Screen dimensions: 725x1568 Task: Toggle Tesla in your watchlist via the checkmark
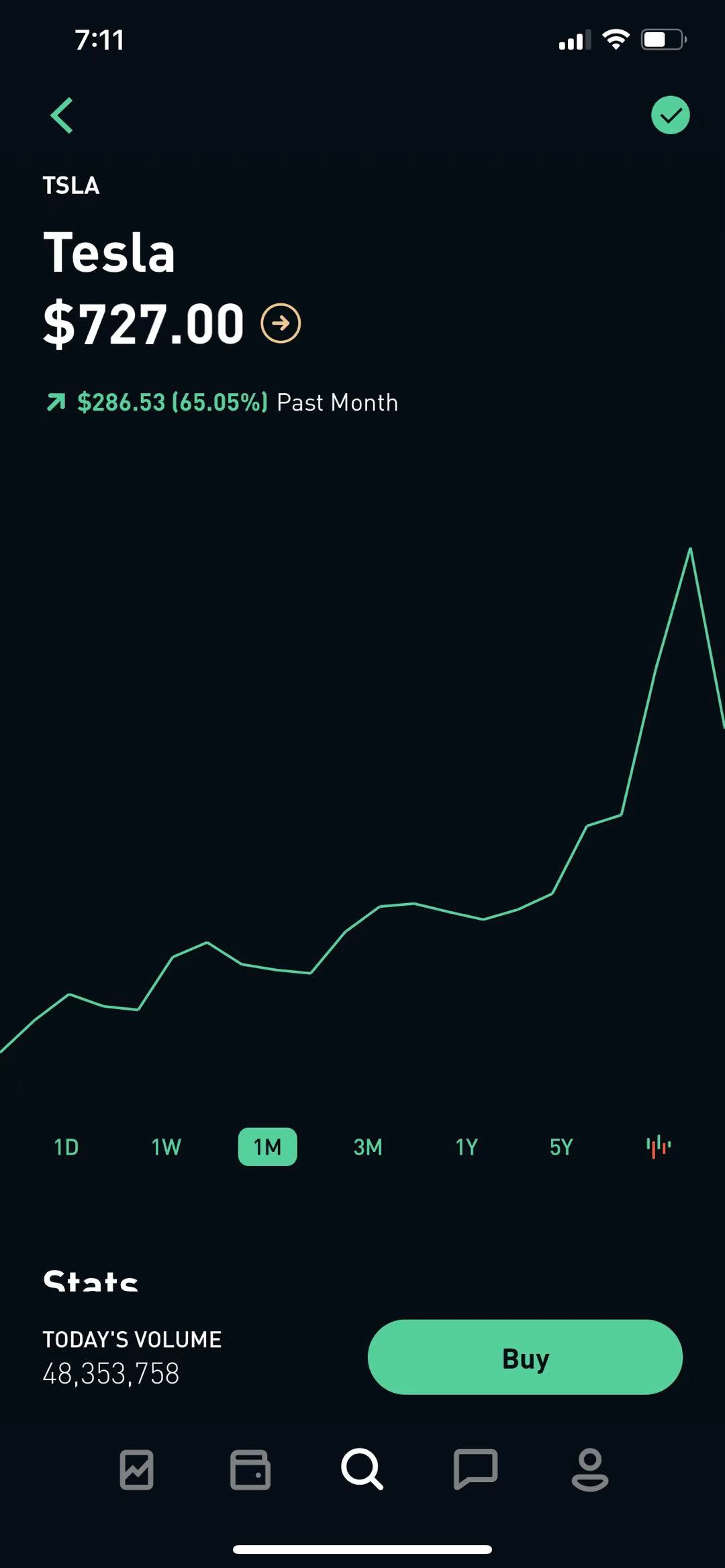click(x=670, y=115)
